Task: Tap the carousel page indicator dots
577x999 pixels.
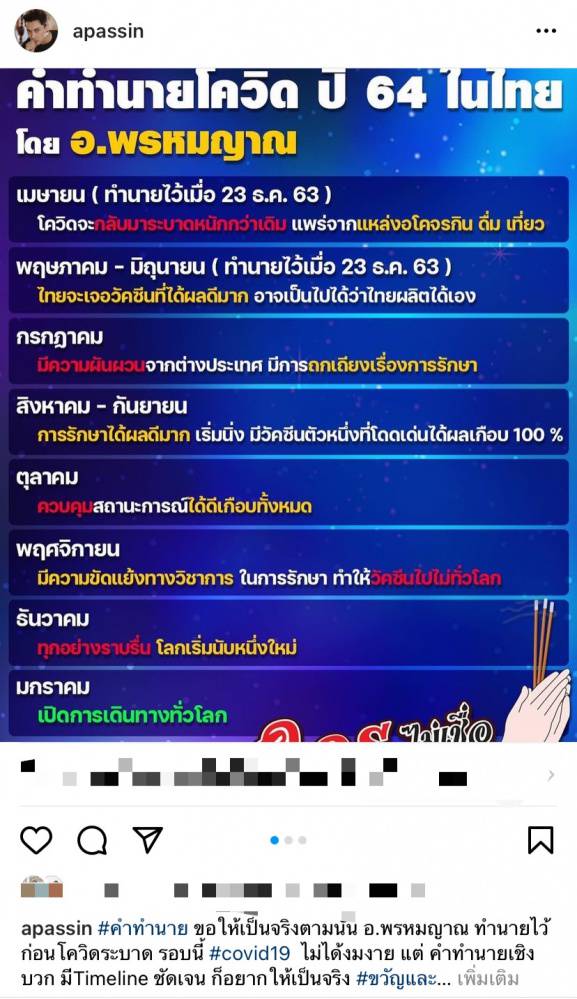Action: [x=288, y=840]
